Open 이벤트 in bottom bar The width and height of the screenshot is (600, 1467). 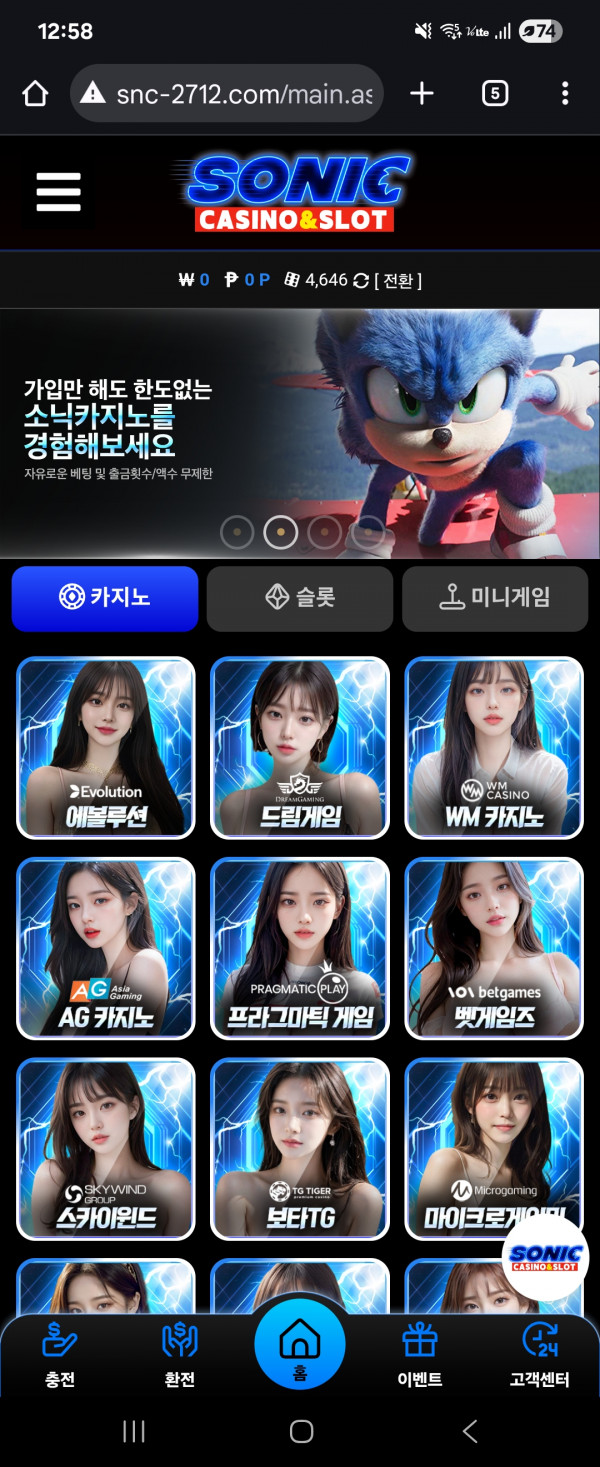(419, 1354)
